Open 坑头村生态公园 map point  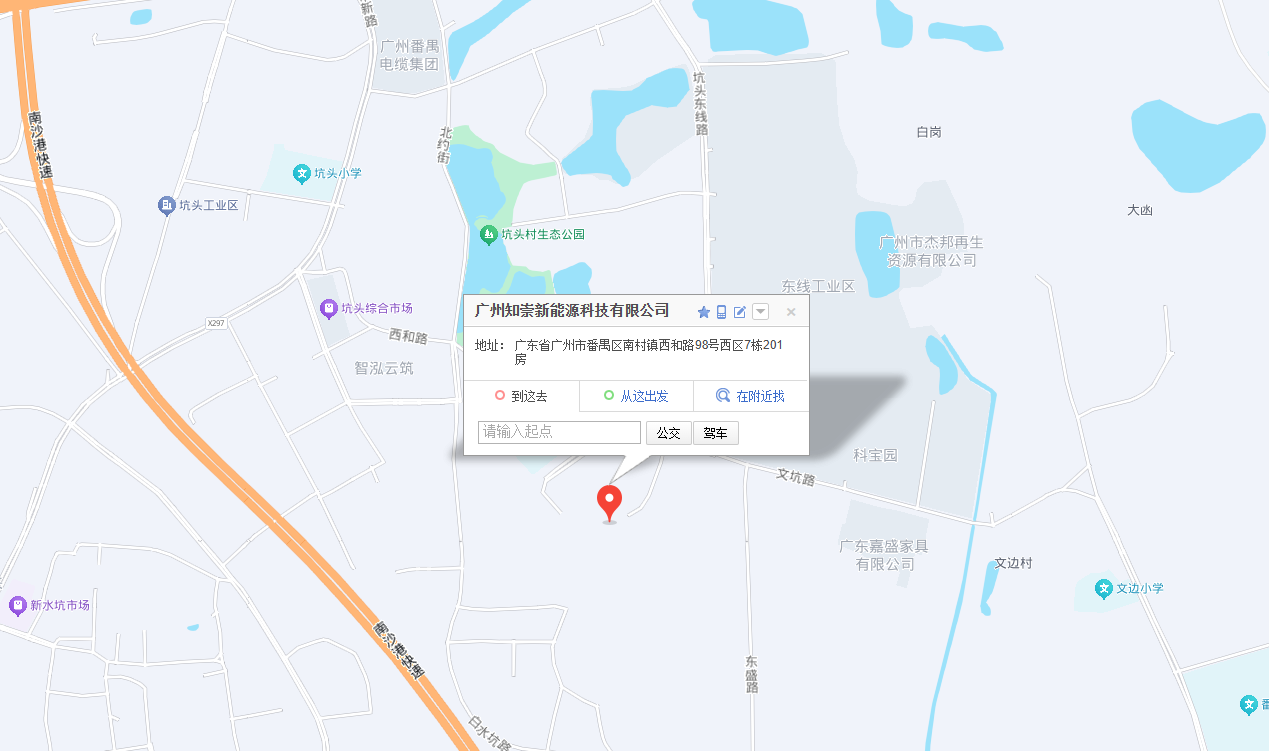click(488, 234)
